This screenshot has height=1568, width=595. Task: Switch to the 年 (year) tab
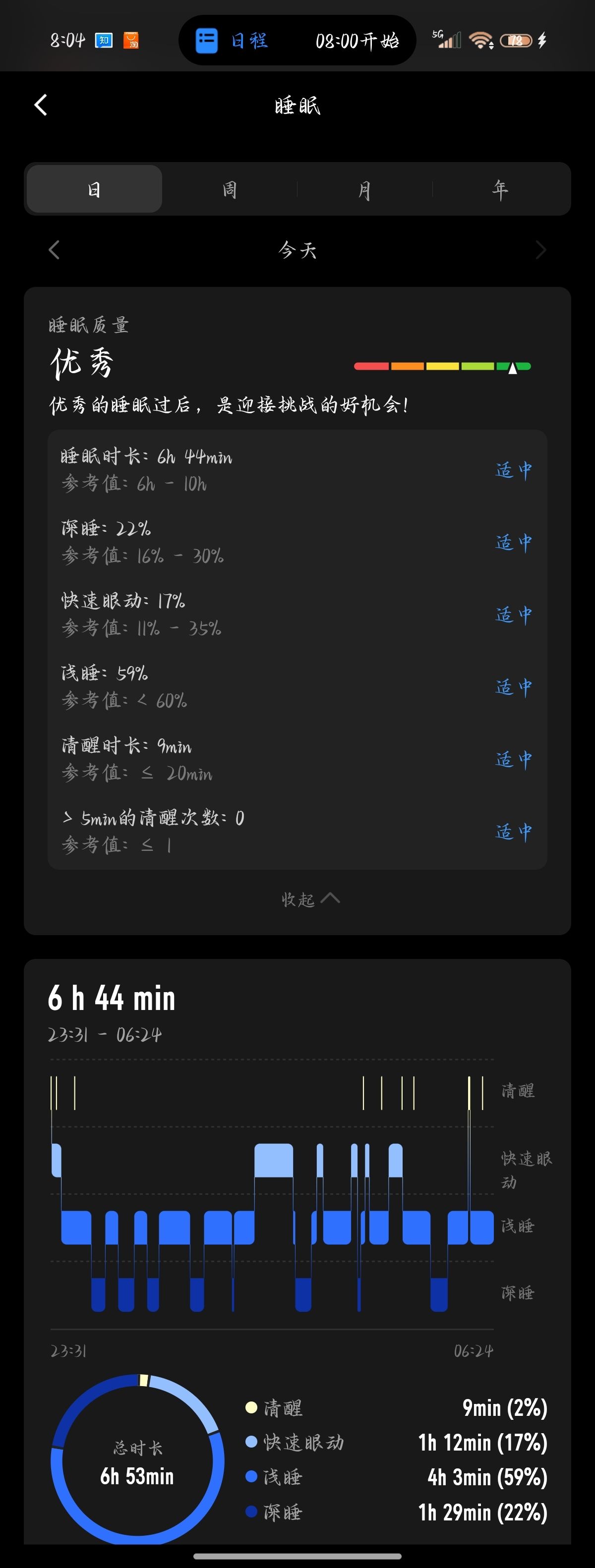pos(500,189)
